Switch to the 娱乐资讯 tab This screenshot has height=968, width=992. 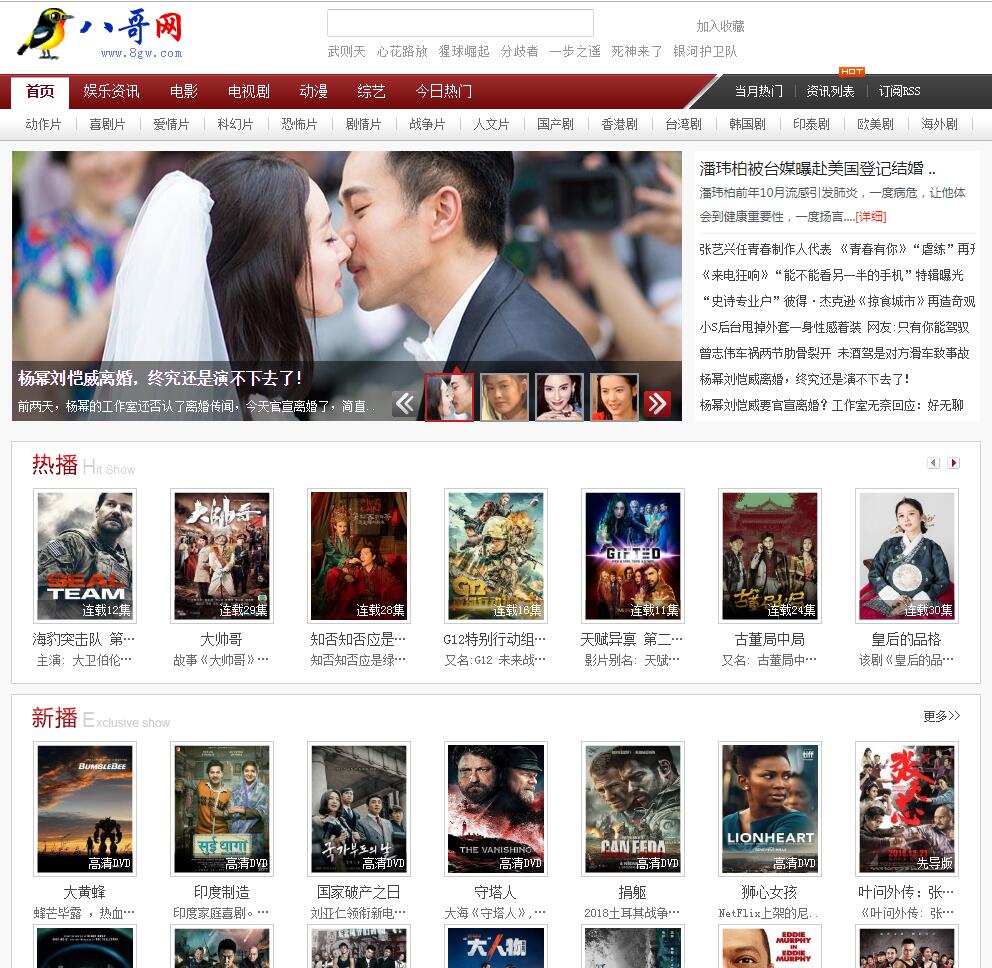[111, 91]
